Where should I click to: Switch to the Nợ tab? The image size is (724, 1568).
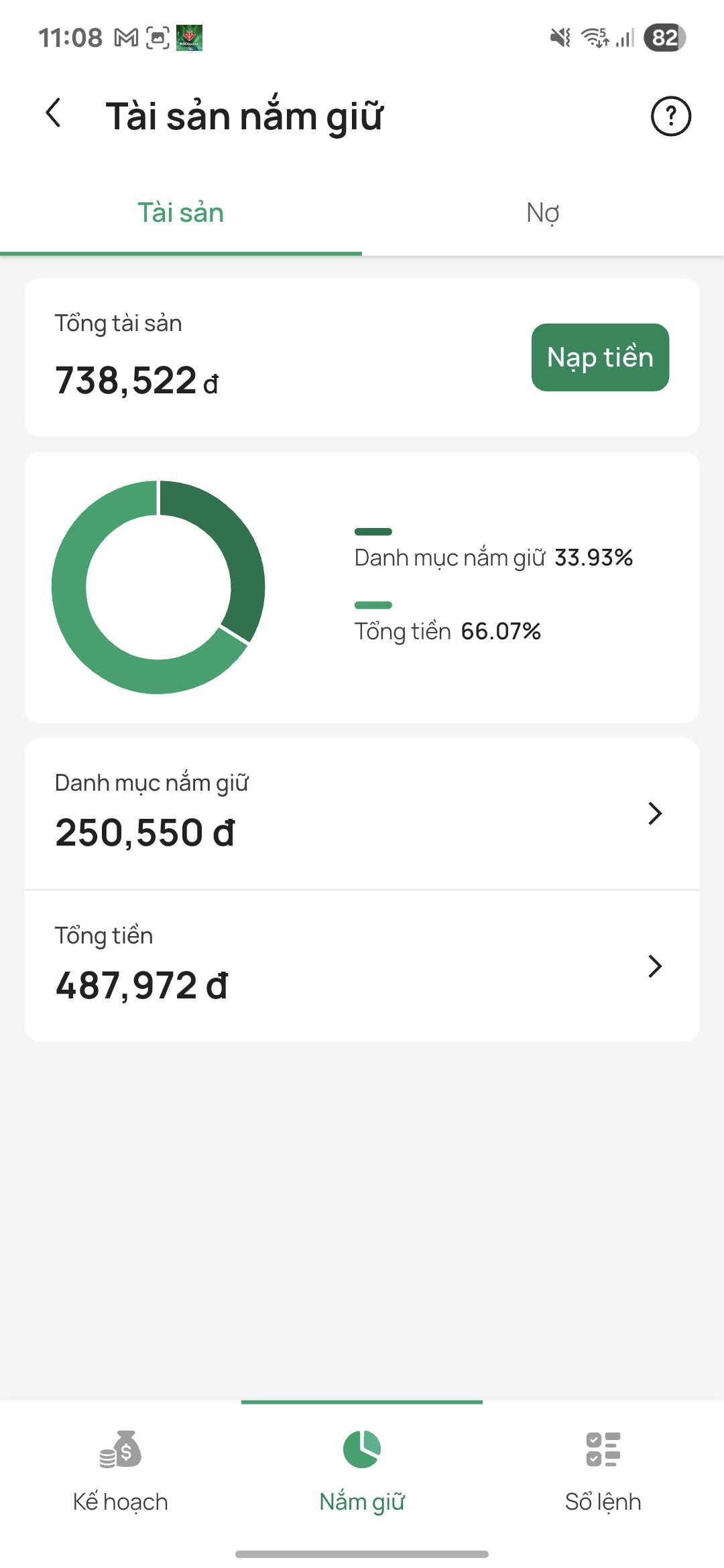point(542,213)
